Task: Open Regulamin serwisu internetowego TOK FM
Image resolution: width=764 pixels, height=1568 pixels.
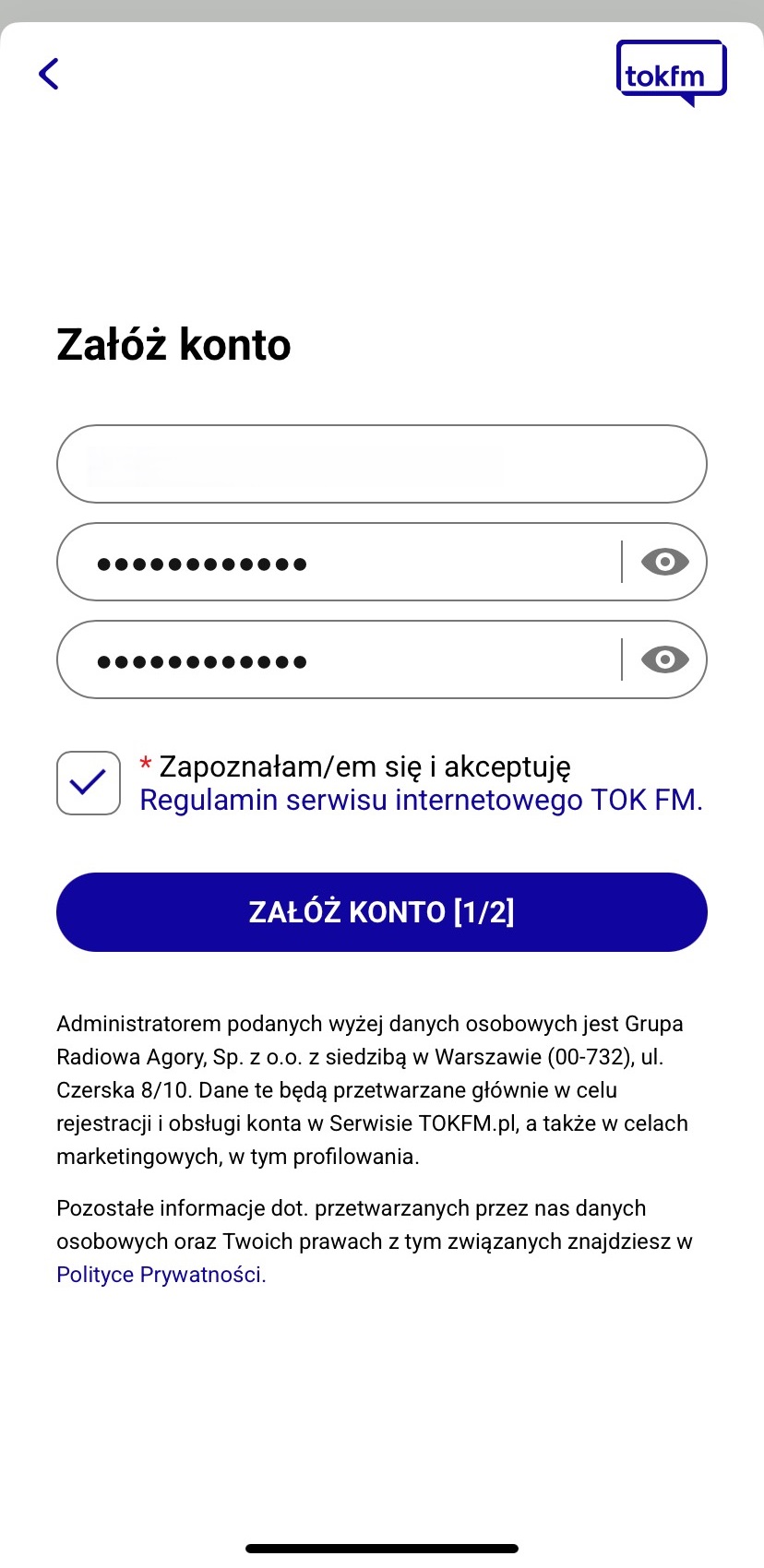Action: tap(421, 800)
